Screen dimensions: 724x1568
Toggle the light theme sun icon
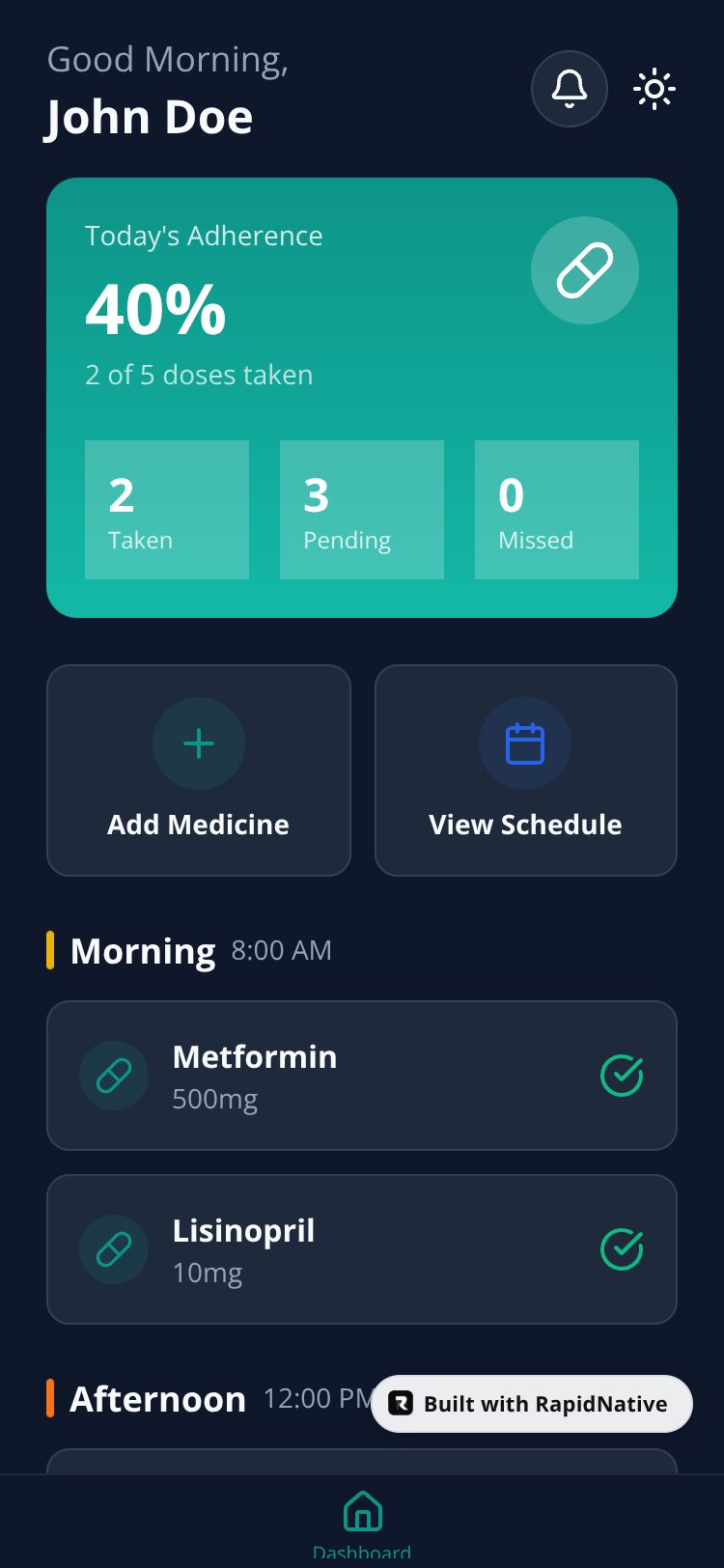tap(654, 89)
